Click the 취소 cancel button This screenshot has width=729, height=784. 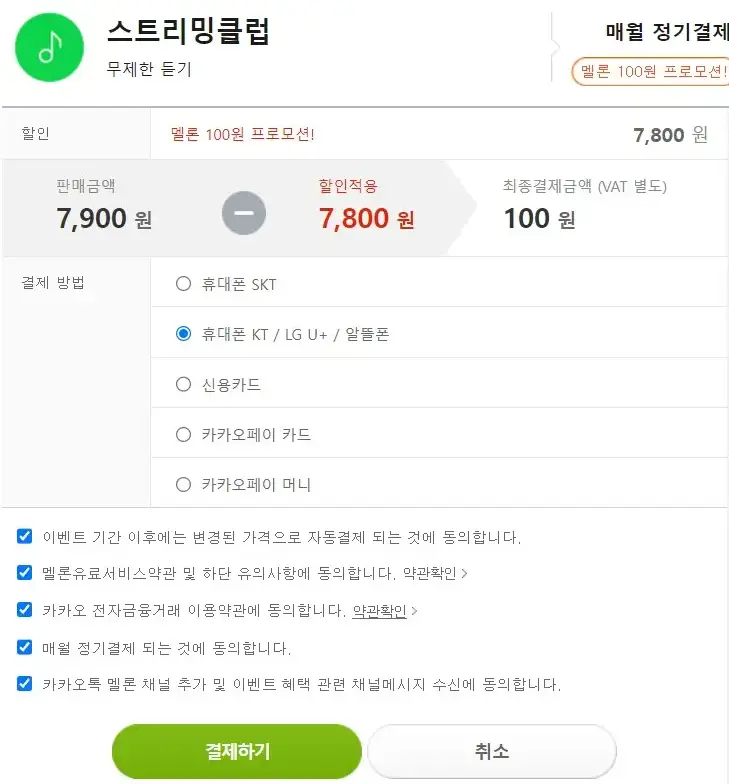[x=494, y=752]
